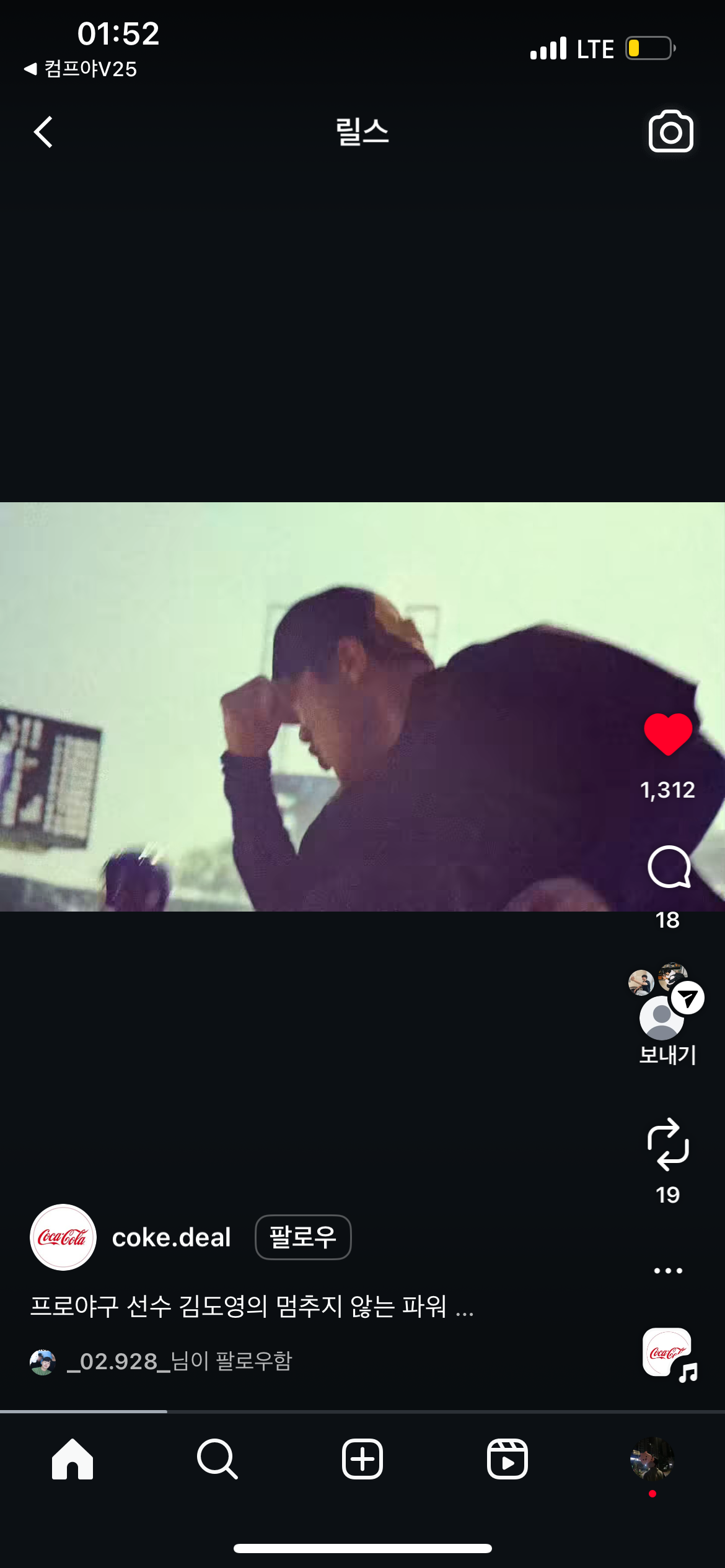
Task: Follow coke.deal with the 팔로우 button
Action: pyautogui.click(x=303, y=1237)
